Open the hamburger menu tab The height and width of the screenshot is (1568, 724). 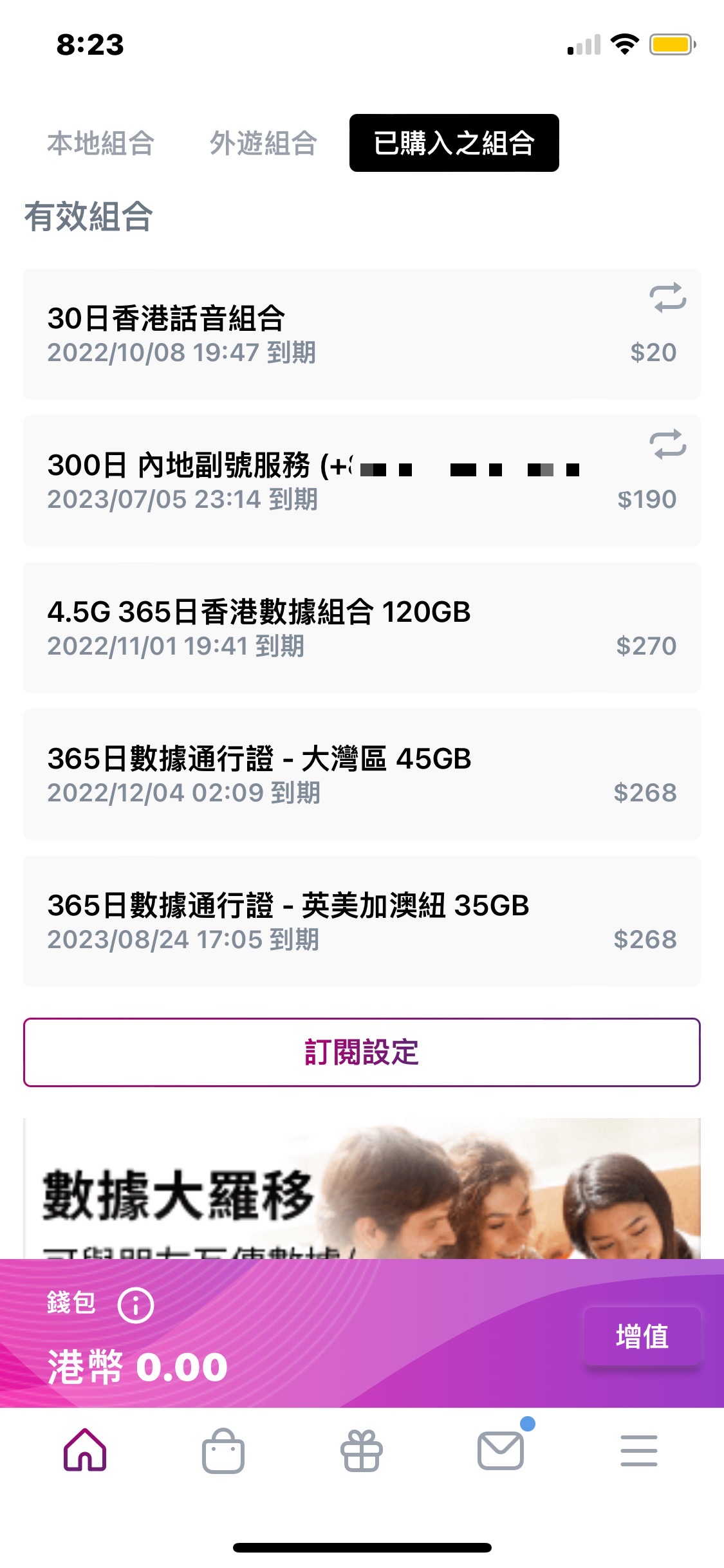tap(639, 1451)
